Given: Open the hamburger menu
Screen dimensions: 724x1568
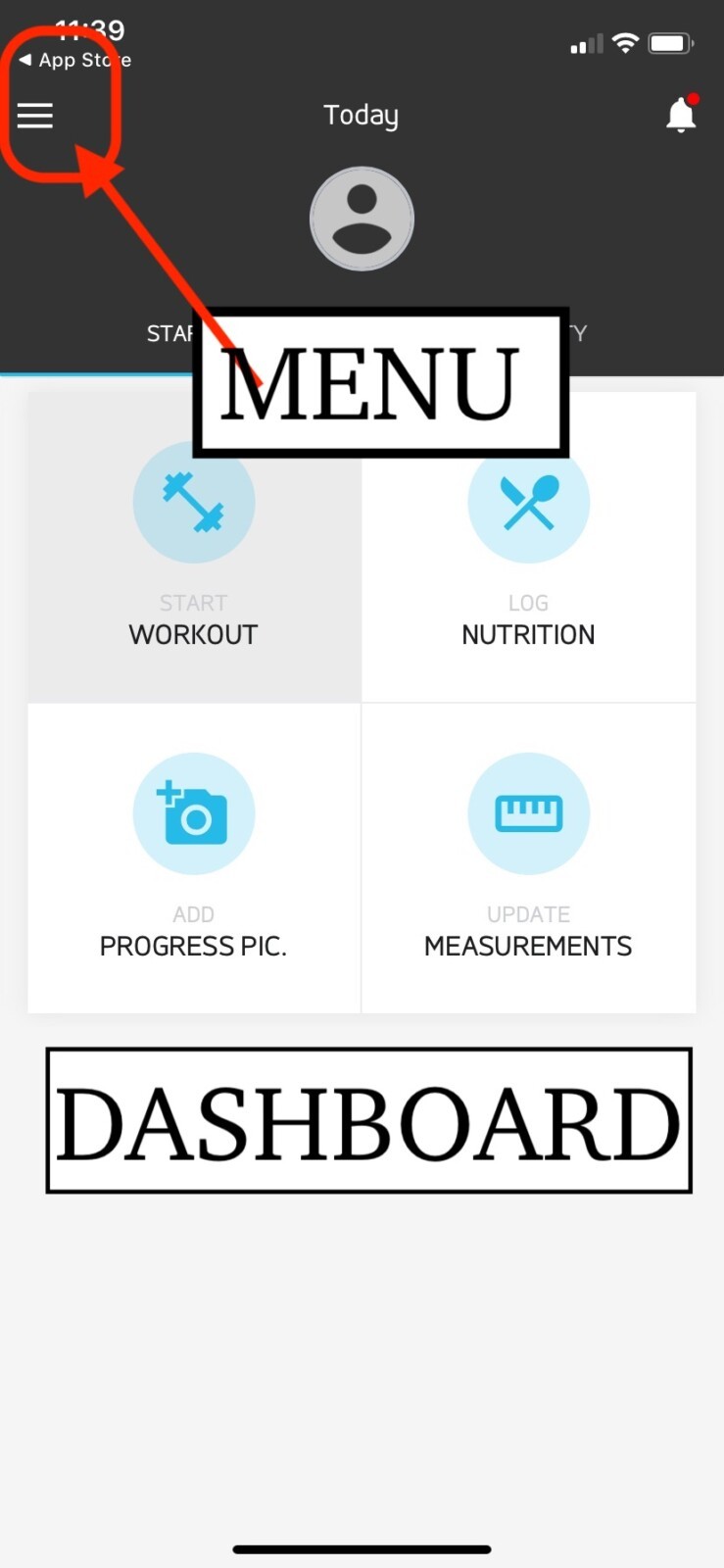Looking at the screenshot, I should point(35,116).
